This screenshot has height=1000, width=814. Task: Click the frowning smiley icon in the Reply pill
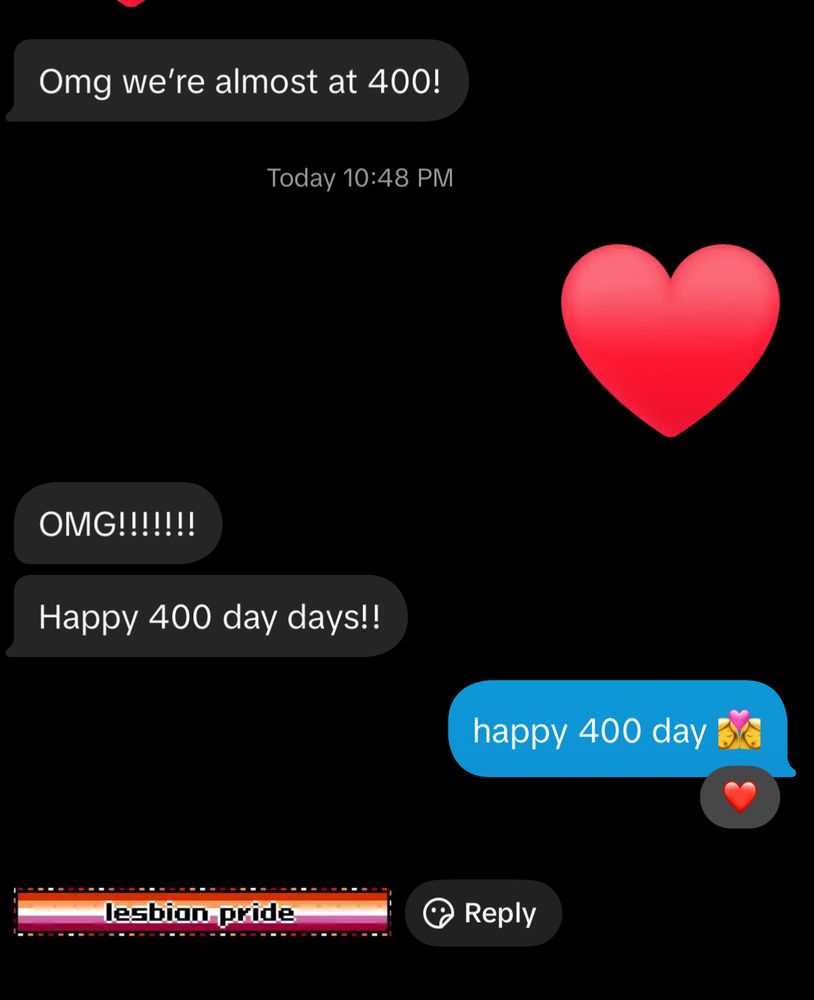point(437,912)
